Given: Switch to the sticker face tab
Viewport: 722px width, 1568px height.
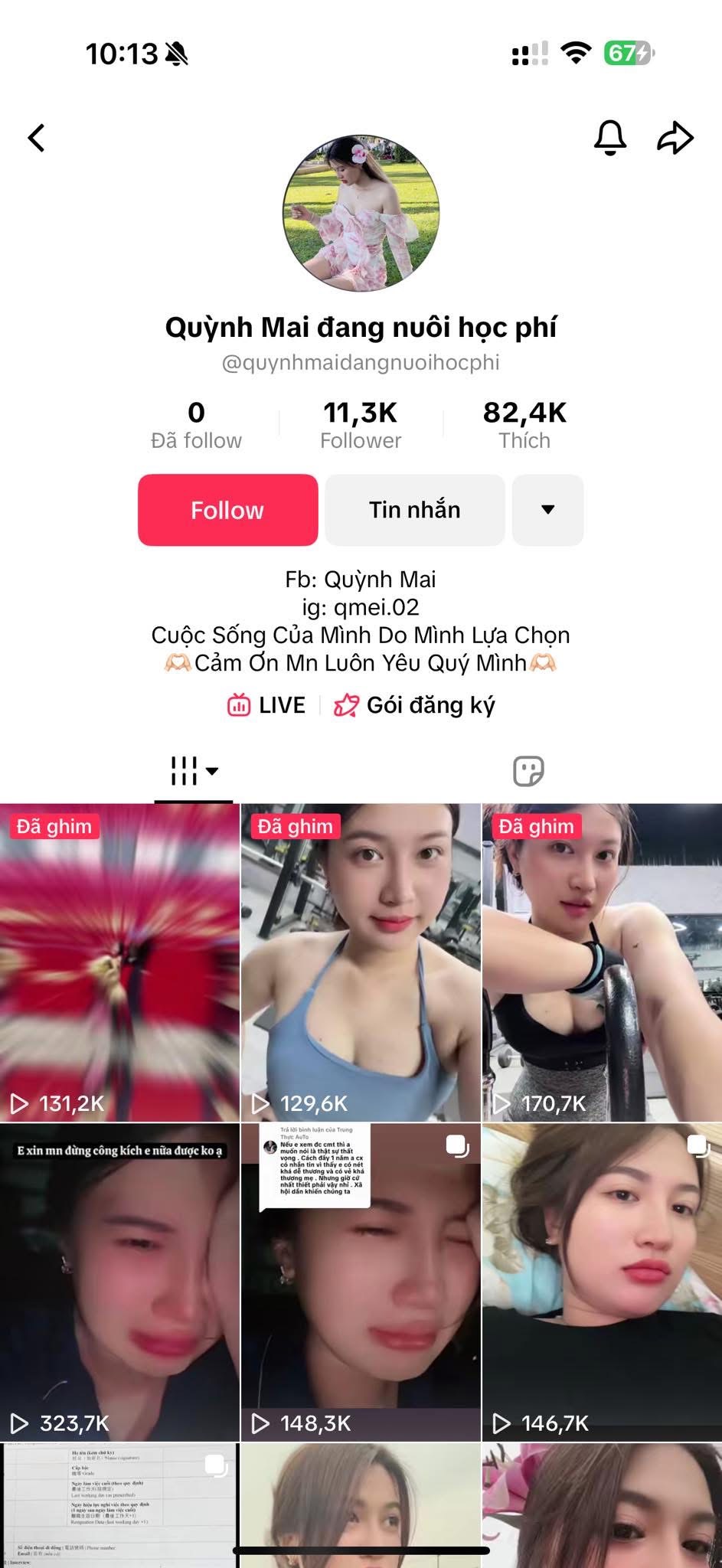Looking at the screenshot, I should (x=528, y=771).
